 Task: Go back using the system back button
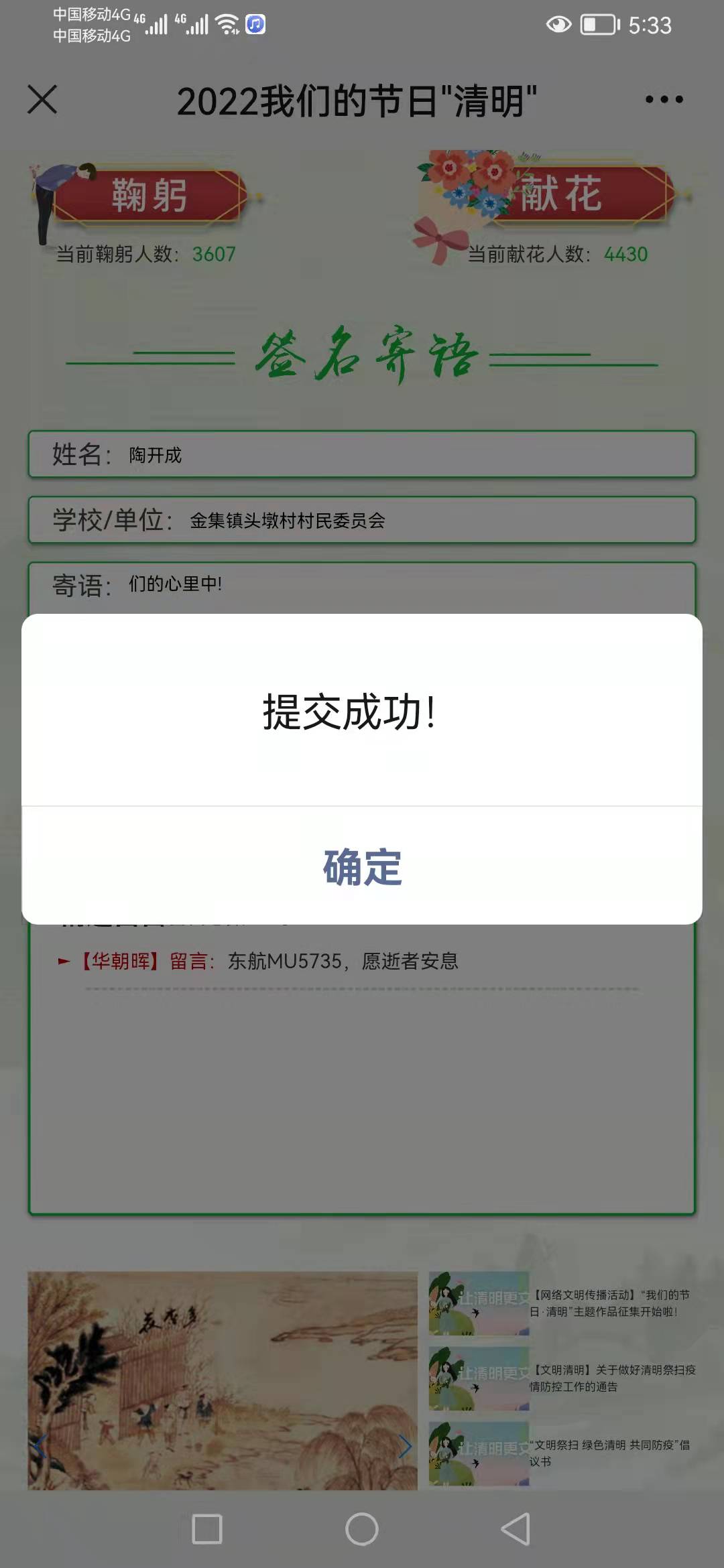point(516,1529)
